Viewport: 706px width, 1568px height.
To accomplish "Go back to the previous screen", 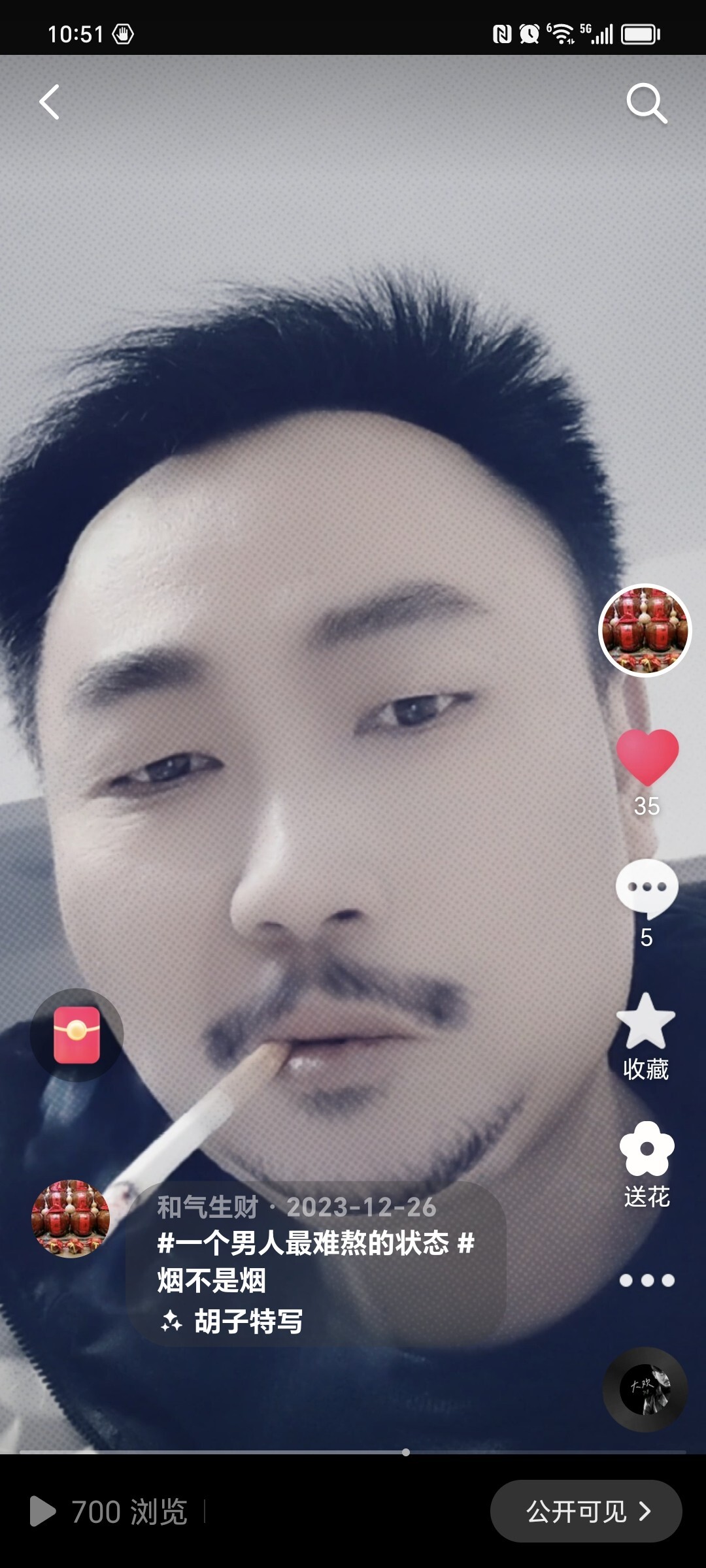I will 50,102.
